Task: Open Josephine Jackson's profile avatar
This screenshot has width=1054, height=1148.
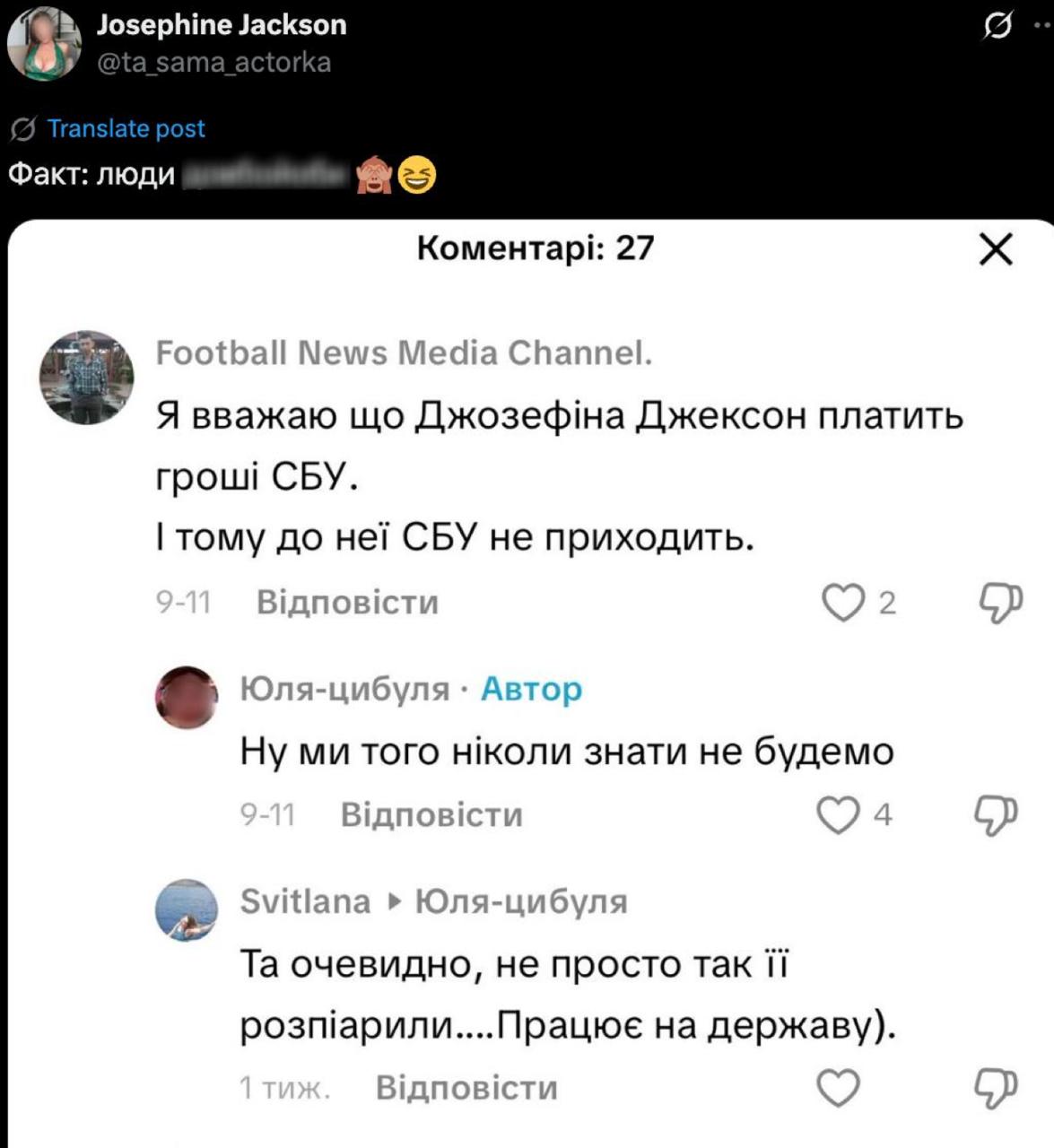Action: coord(45,44)
